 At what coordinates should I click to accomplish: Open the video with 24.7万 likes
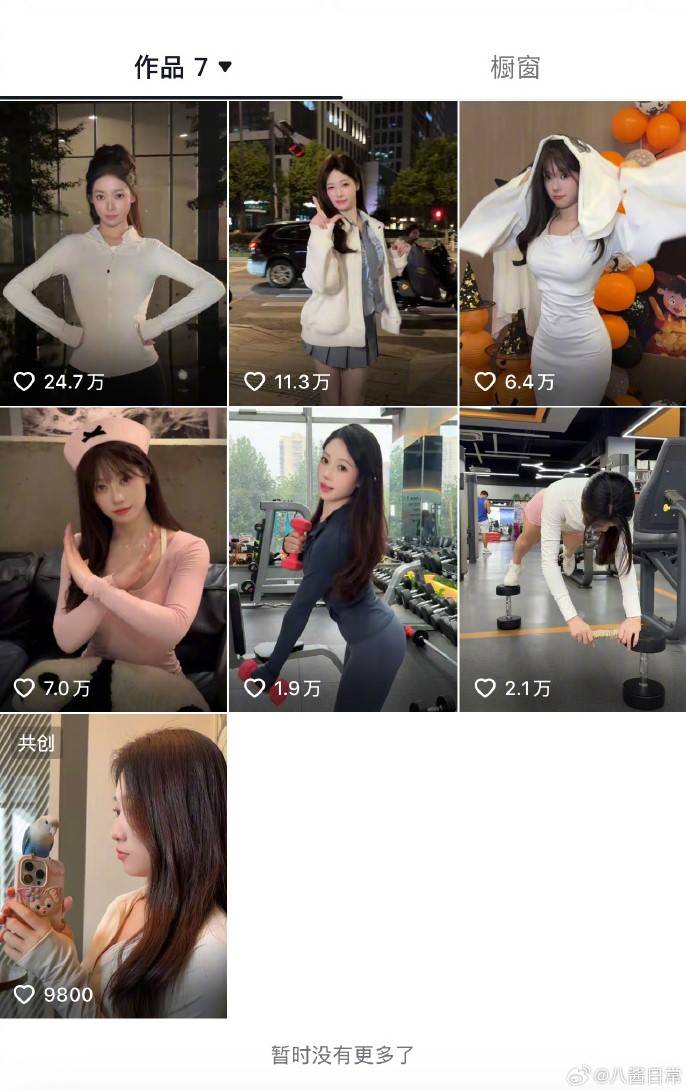113,253
